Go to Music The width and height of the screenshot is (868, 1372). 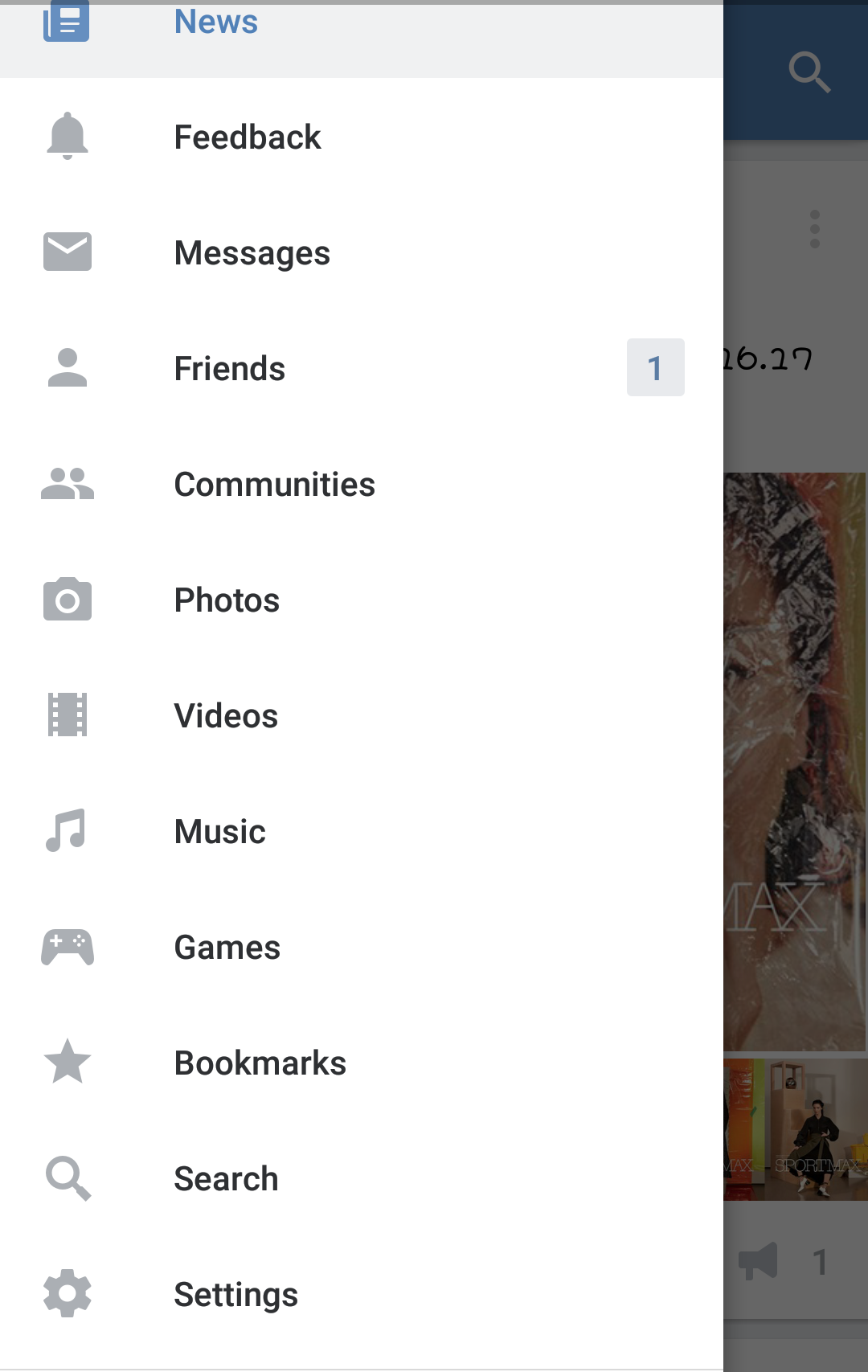pyautogui.click(x=219, y=832)
